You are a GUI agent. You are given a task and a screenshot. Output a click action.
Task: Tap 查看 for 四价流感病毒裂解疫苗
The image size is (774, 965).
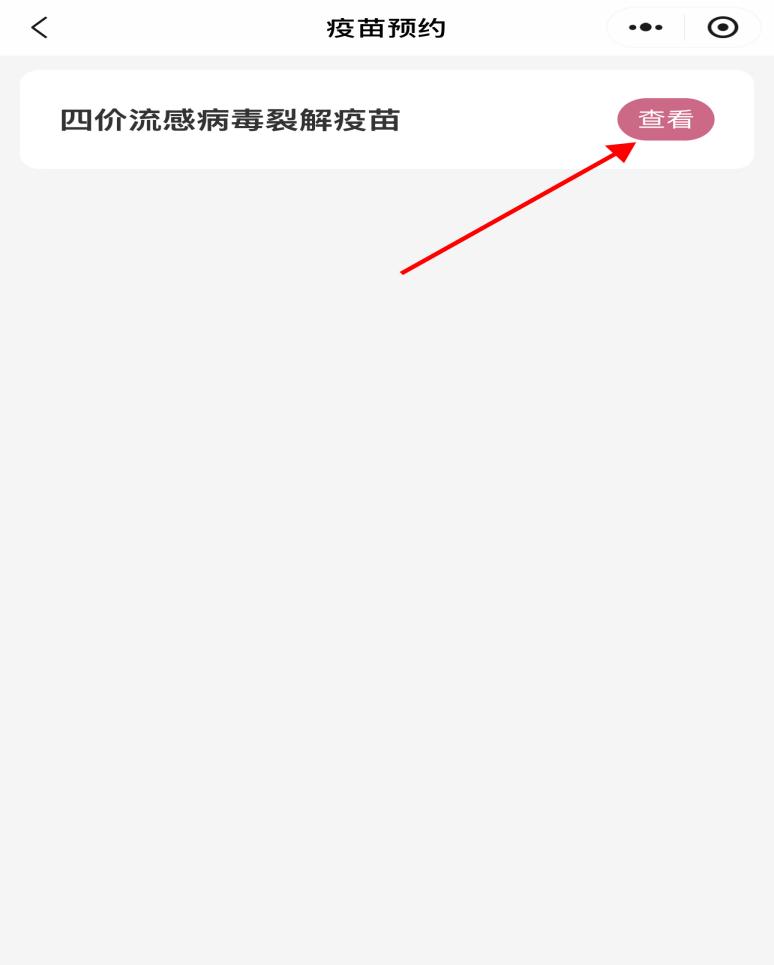(x=665, y=119)
